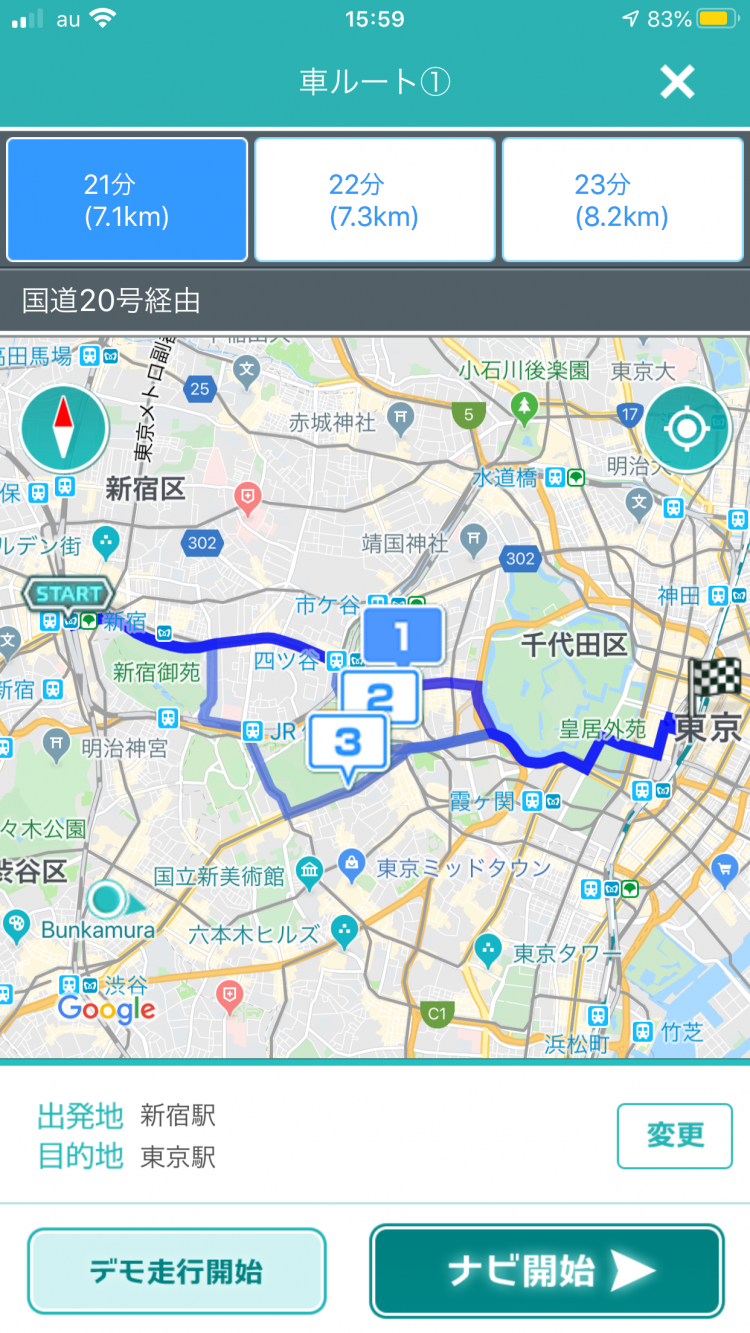Tap the current location GPS icon
Image resolution: width=750 pixels, height=1333 pixels.
click(687, 428)
